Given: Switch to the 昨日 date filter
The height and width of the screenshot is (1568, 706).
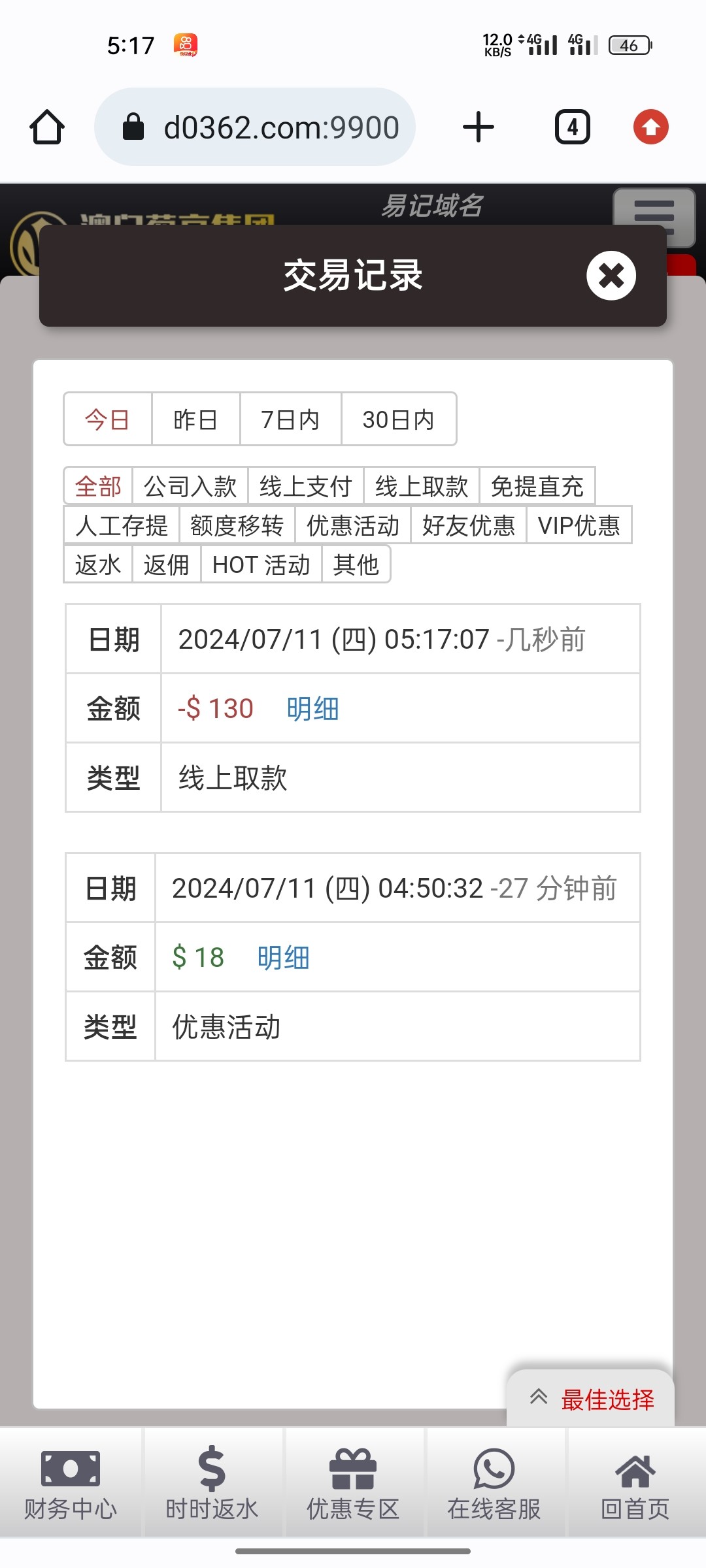Looking at the screenshot, I should [x=196, y=419].
